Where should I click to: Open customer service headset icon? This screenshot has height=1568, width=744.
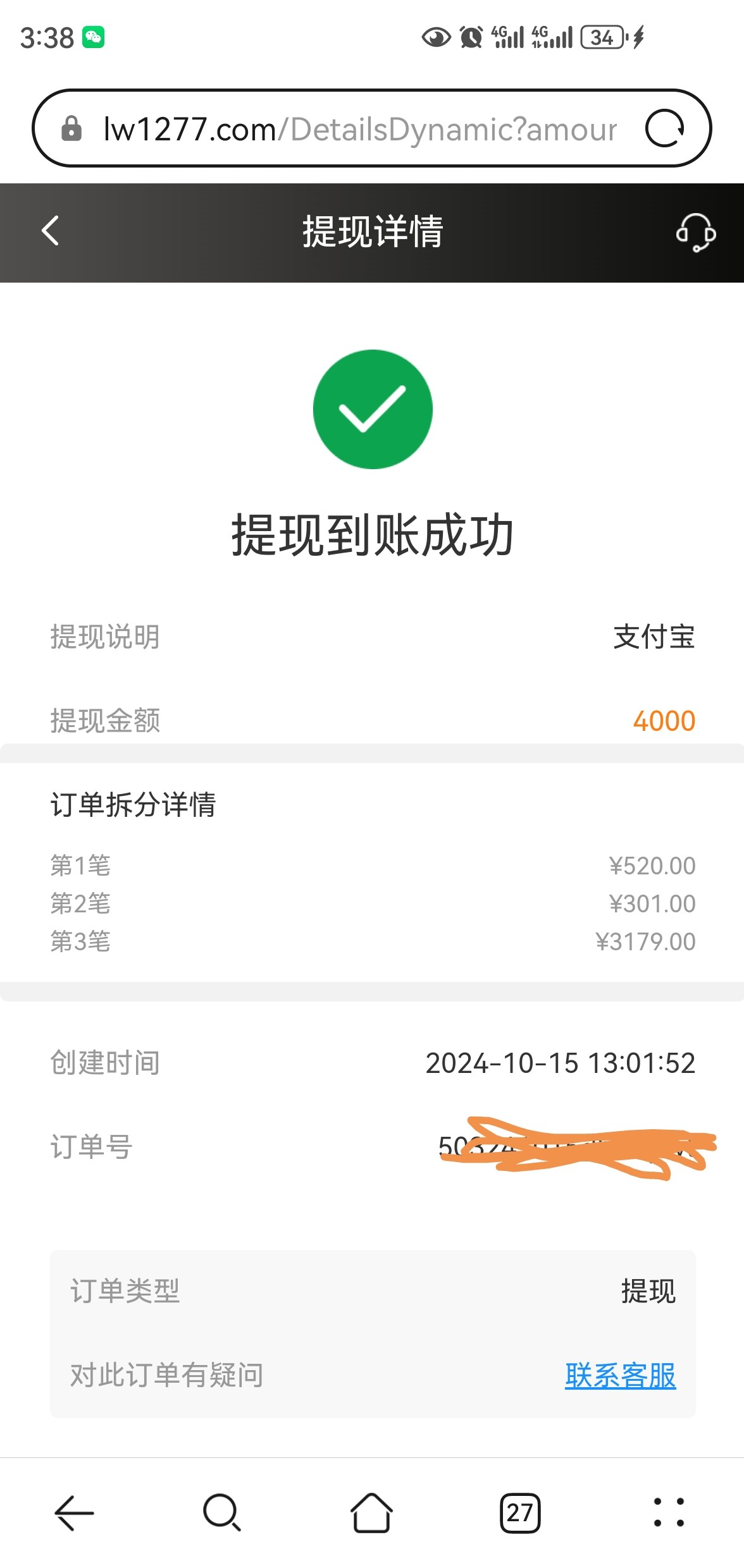(x=695, y=232)
